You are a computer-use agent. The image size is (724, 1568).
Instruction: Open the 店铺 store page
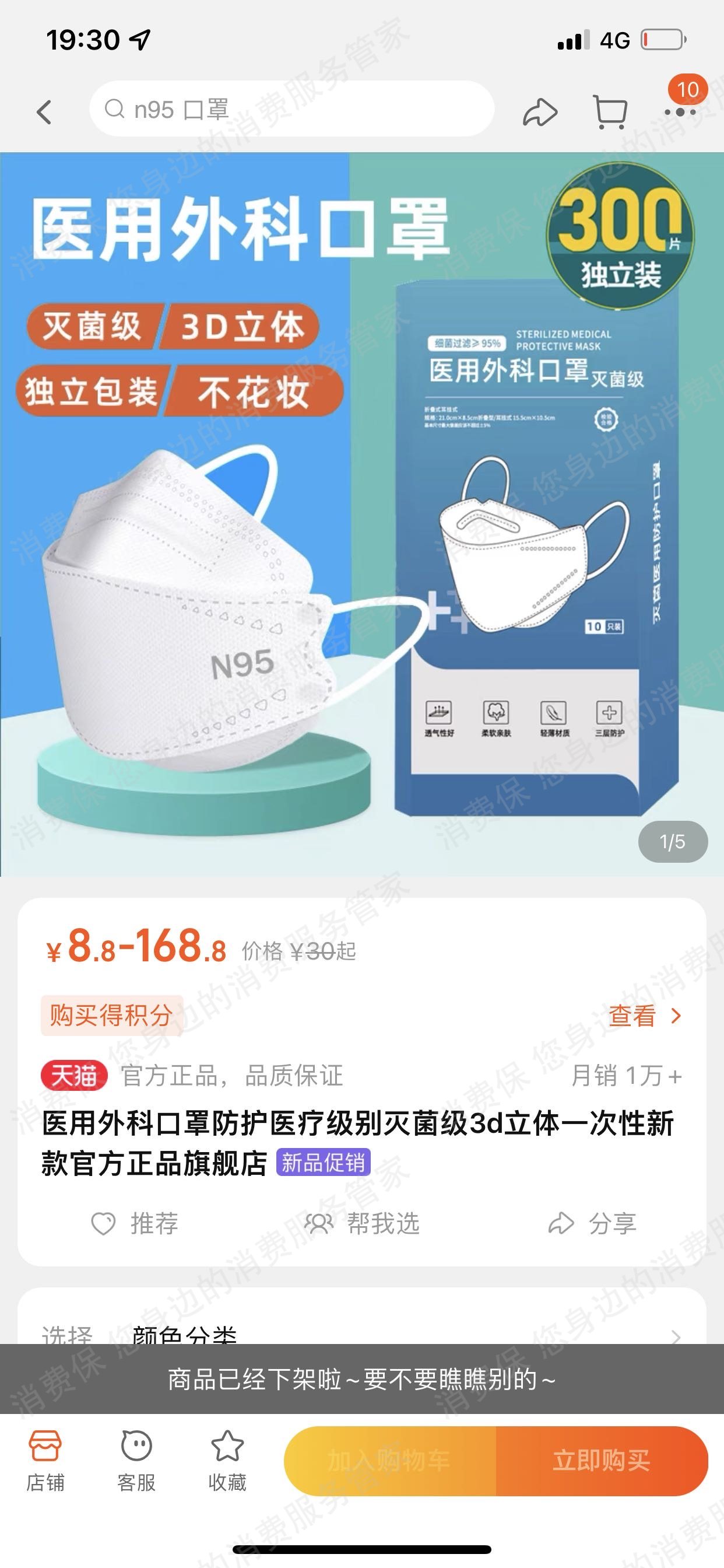(x=45, y=1459)
